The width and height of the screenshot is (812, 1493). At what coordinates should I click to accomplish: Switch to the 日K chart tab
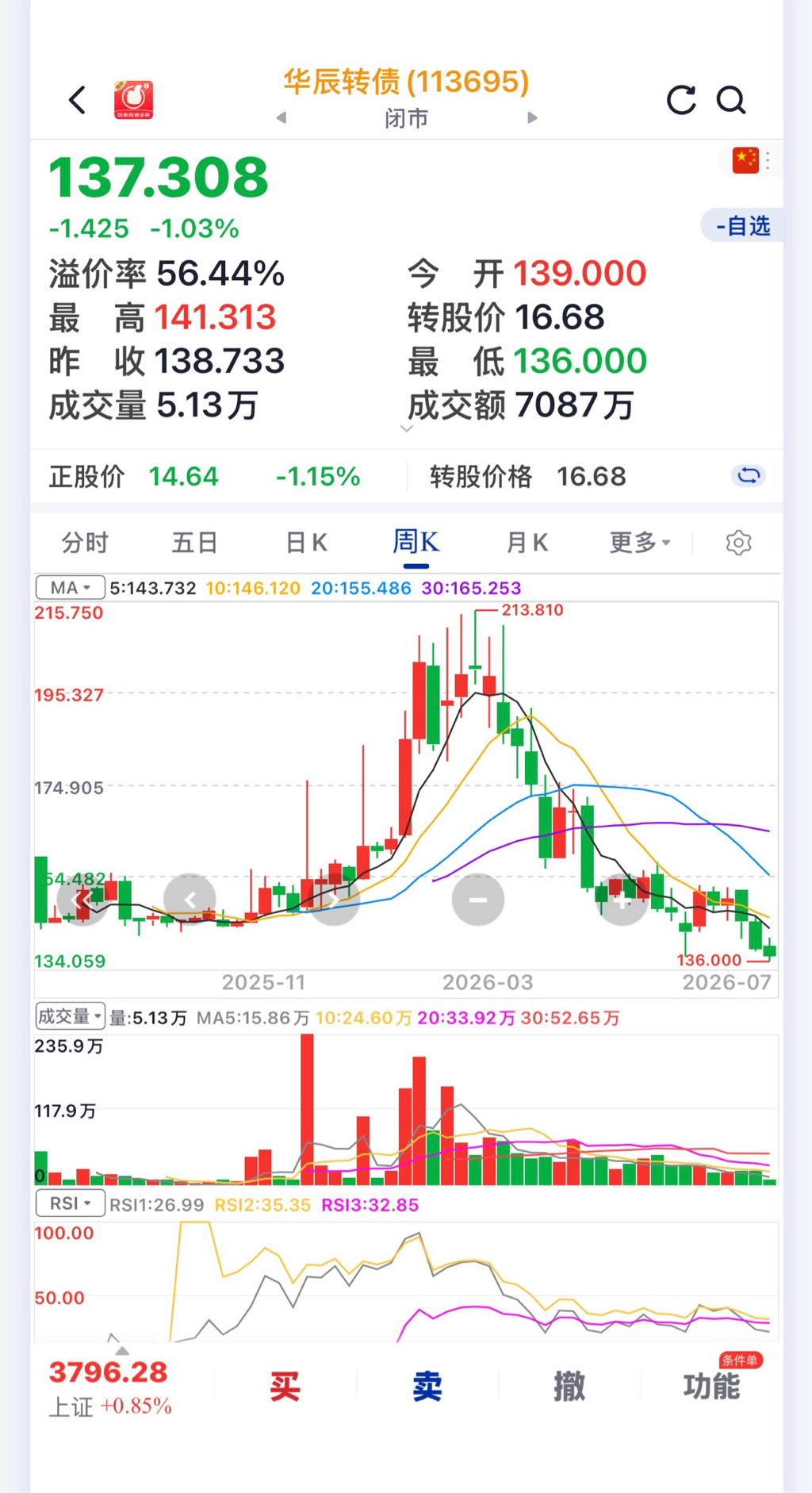(306, 543)
